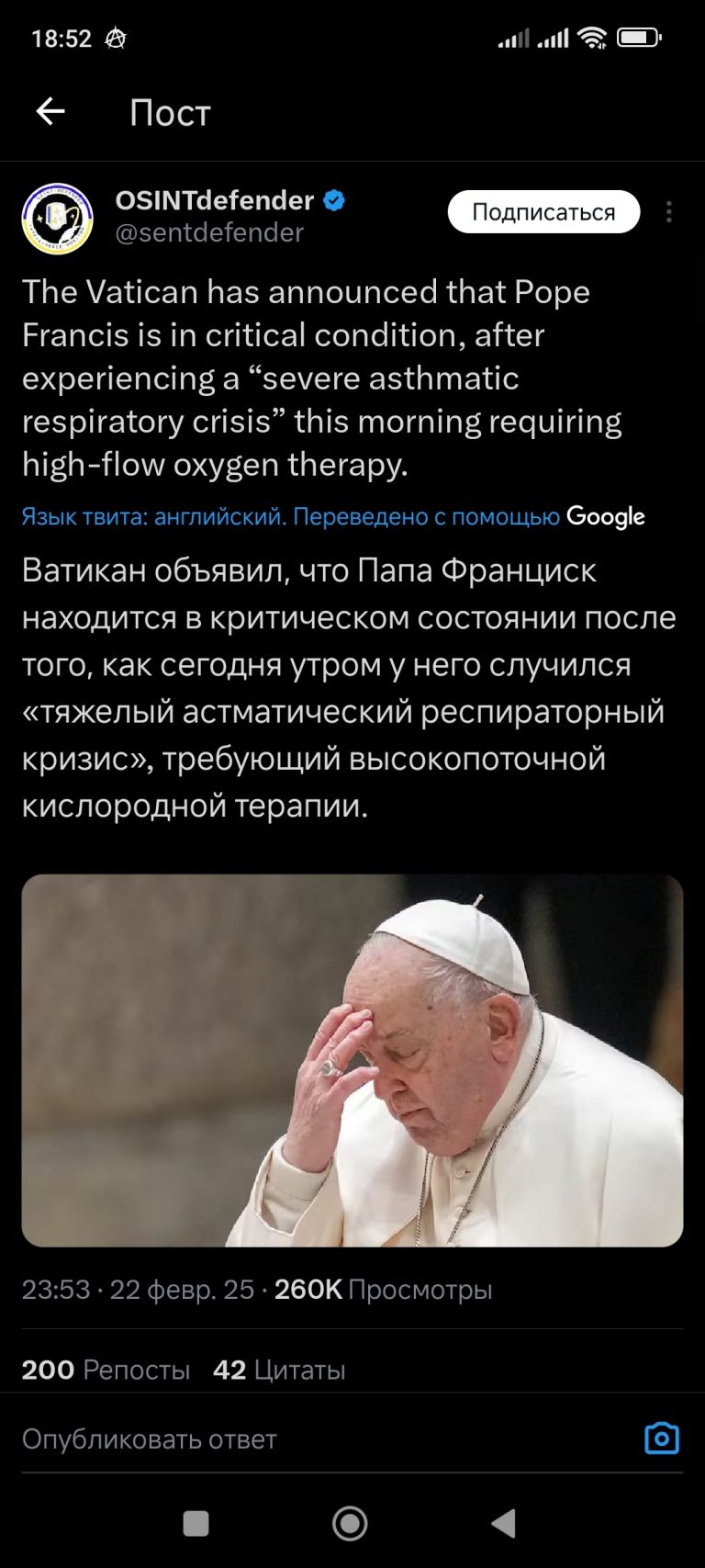The height and width of the screenshot is (1568, 705).
Task: Go back using the arrow next to Пост
Action: click(x=50, y=112)
